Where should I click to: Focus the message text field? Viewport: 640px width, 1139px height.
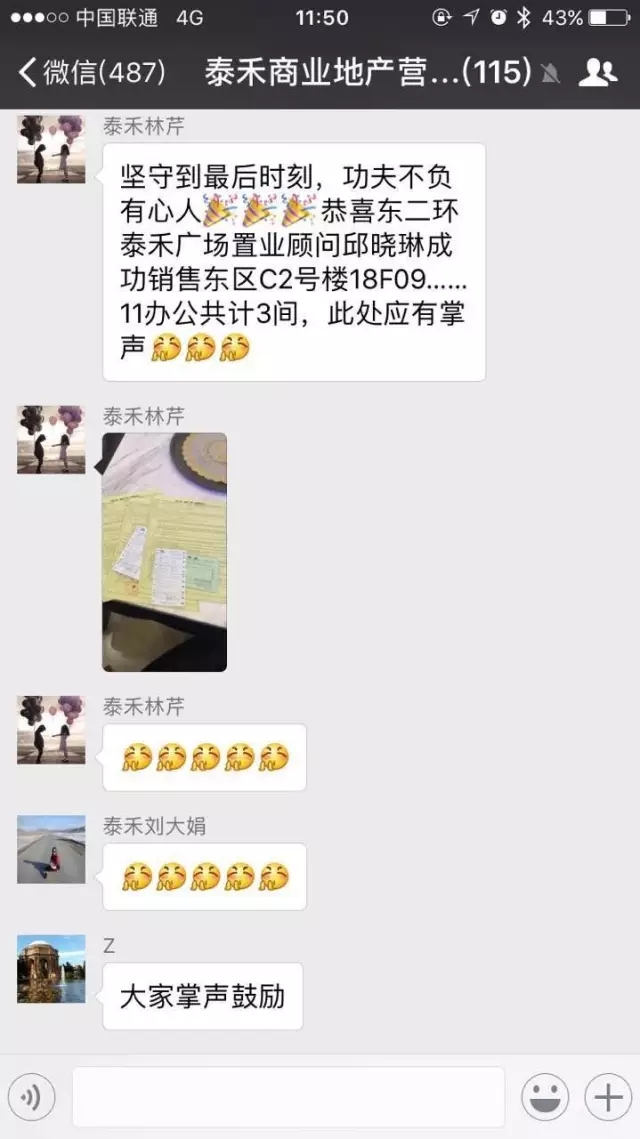pyautogui.click(x=288, y=1097)
